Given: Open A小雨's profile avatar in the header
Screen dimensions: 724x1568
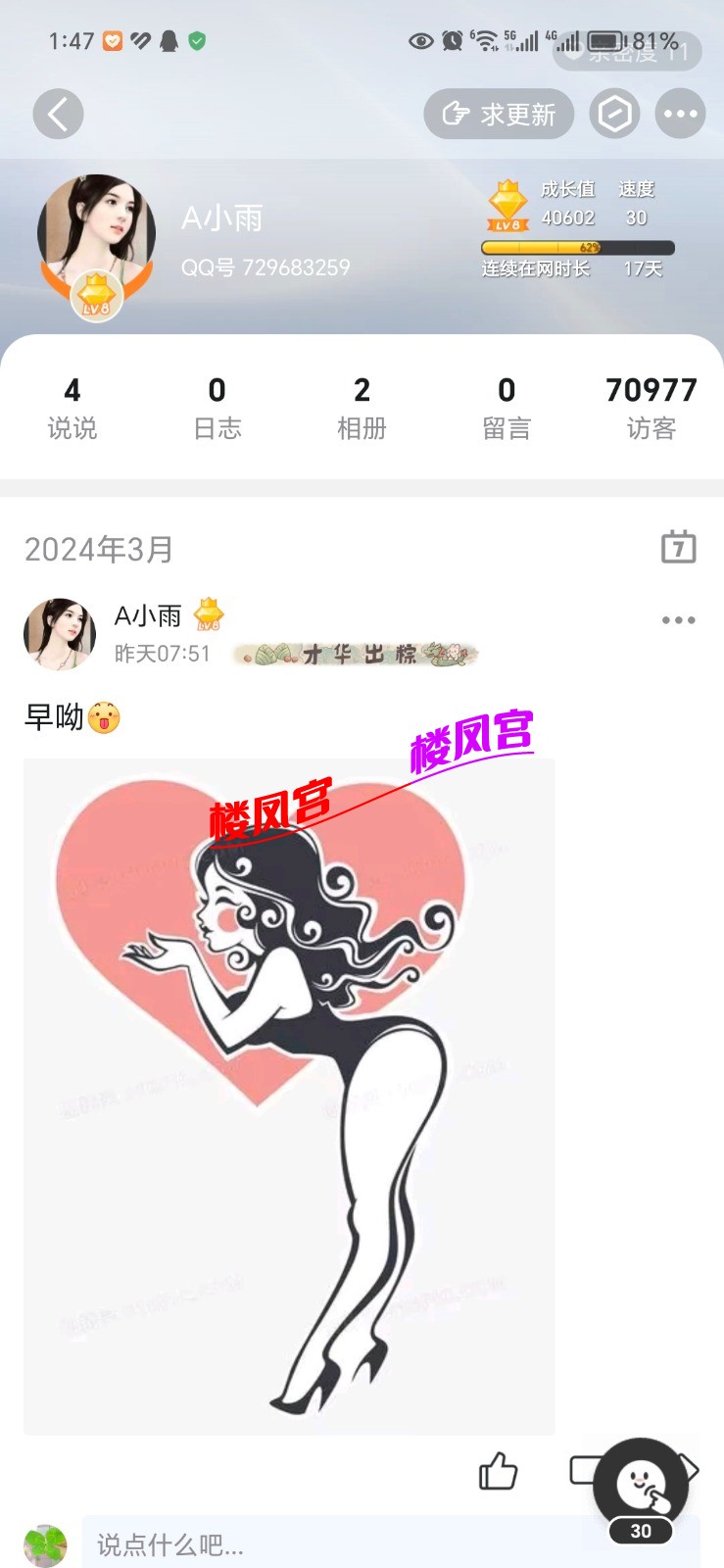Looking at the screenshot, I should [96, 235].
